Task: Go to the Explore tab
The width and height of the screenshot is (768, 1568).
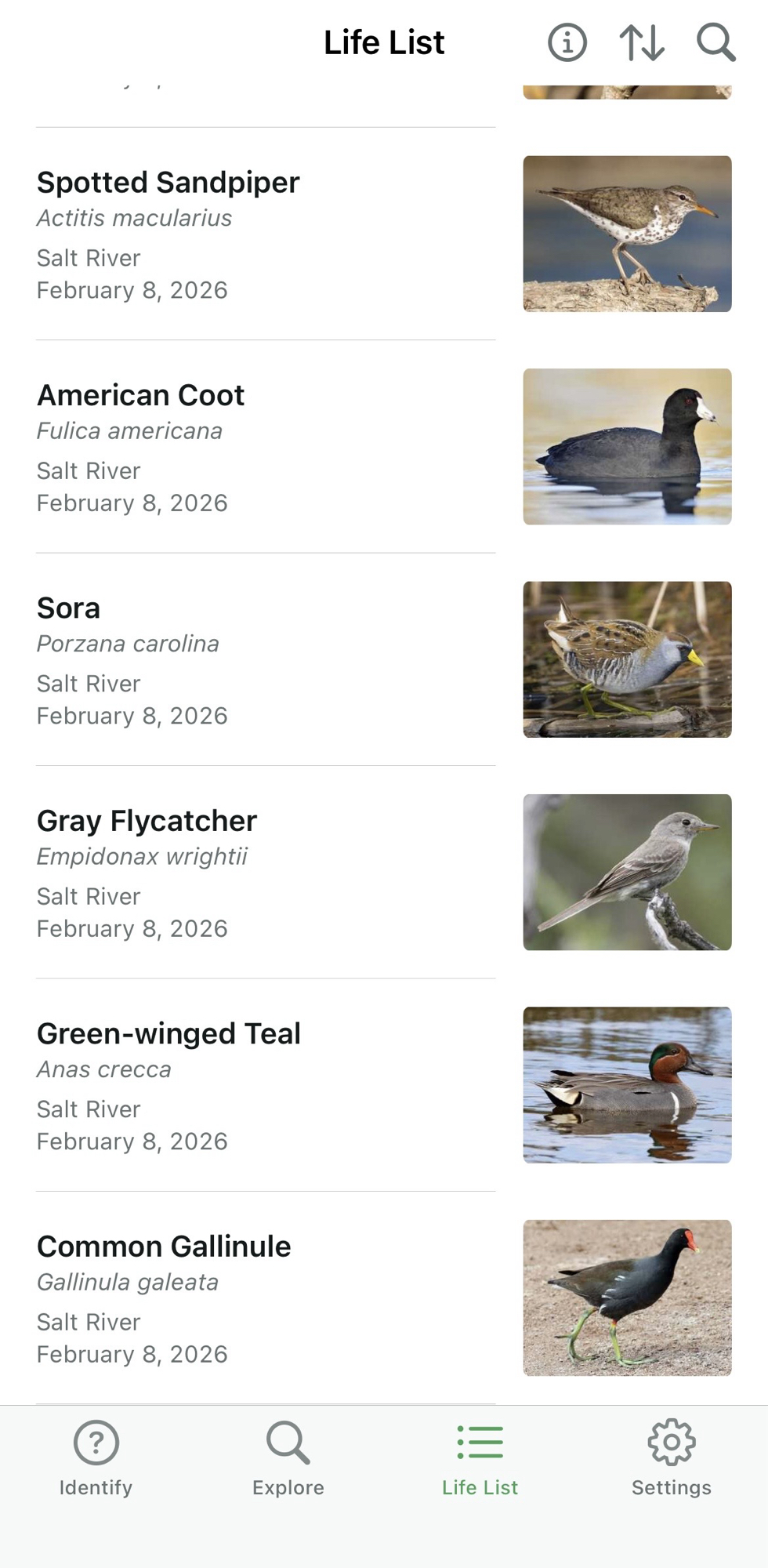Action: [288, 1458]
